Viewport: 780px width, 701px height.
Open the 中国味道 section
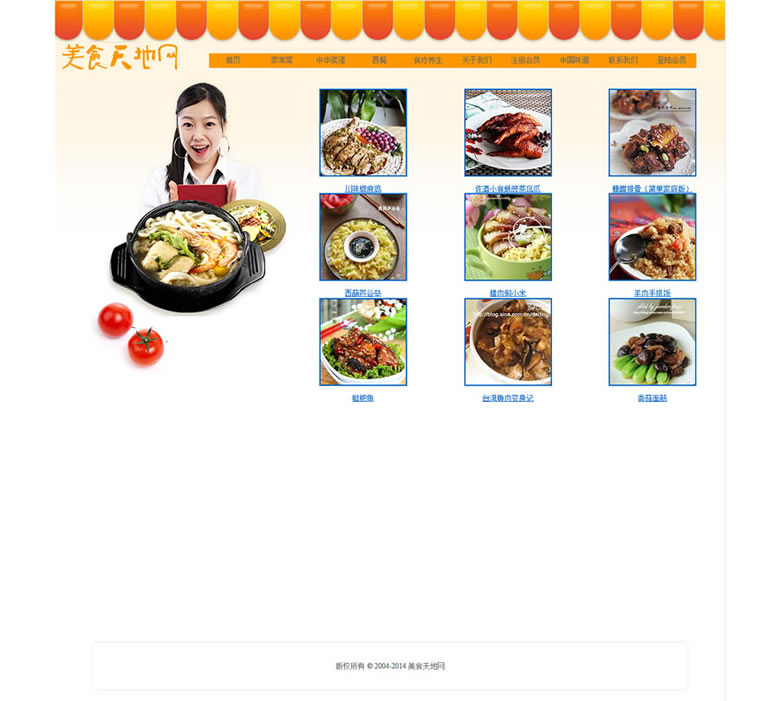574,60
